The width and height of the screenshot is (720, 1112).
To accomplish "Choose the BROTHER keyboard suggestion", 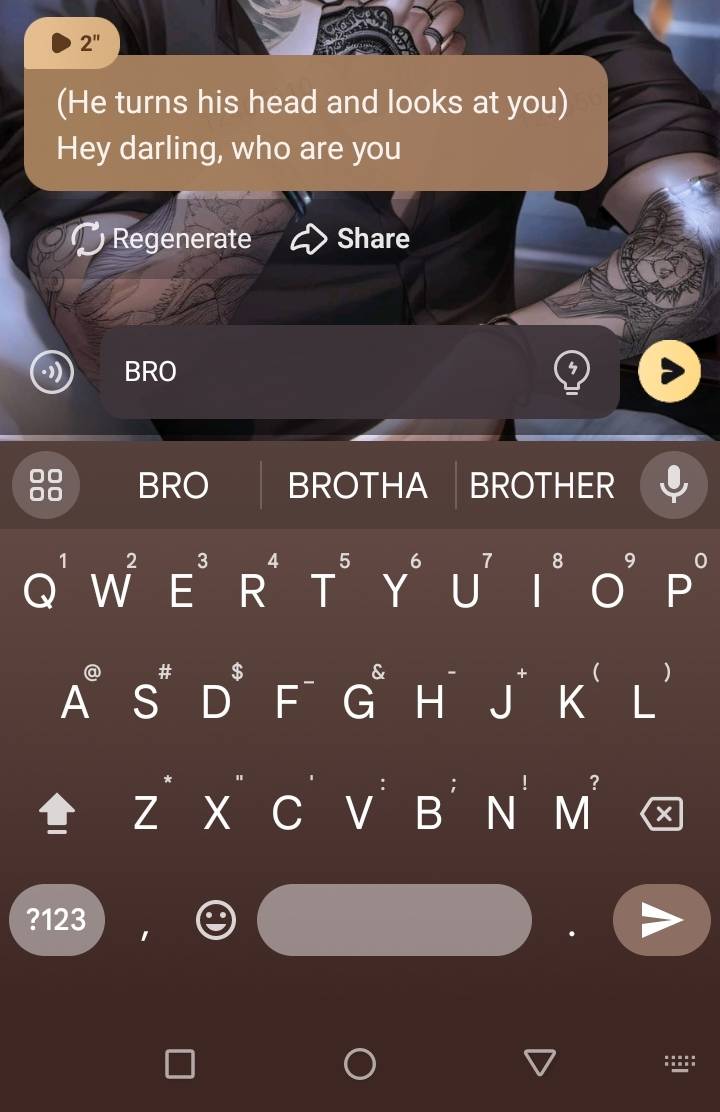I will coord(542,486).
